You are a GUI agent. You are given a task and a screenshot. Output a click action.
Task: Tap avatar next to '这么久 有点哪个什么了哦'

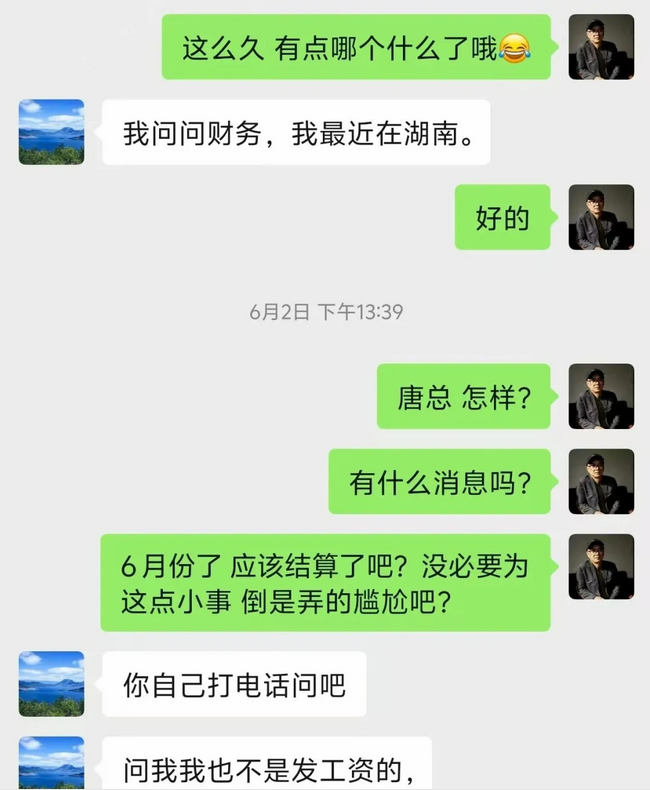click(x=601, y=47)
